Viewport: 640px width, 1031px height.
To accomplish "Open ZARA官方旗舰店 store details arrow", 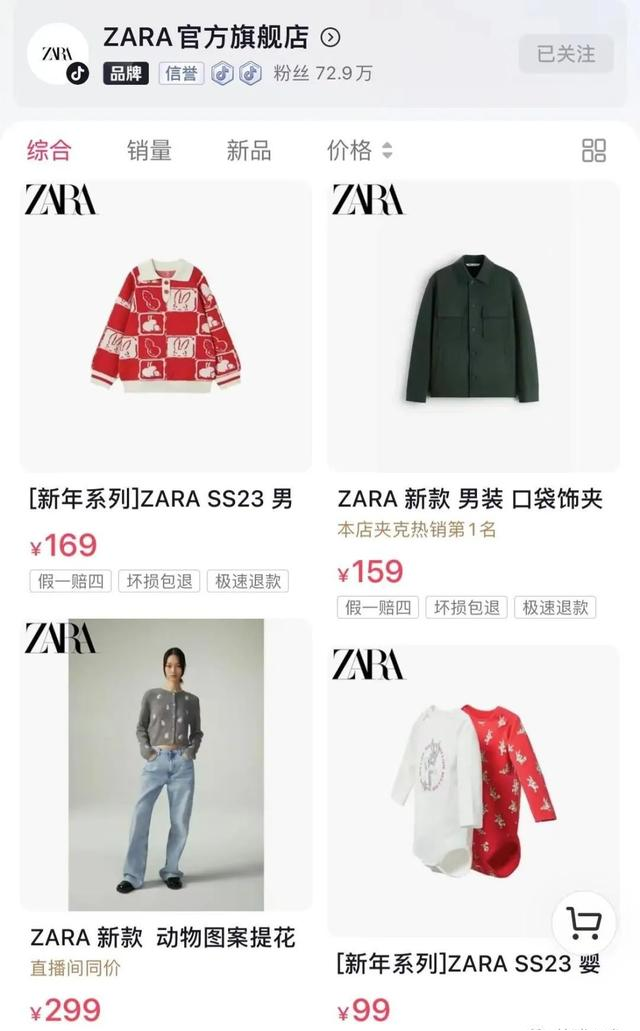I will coord(330,38).
